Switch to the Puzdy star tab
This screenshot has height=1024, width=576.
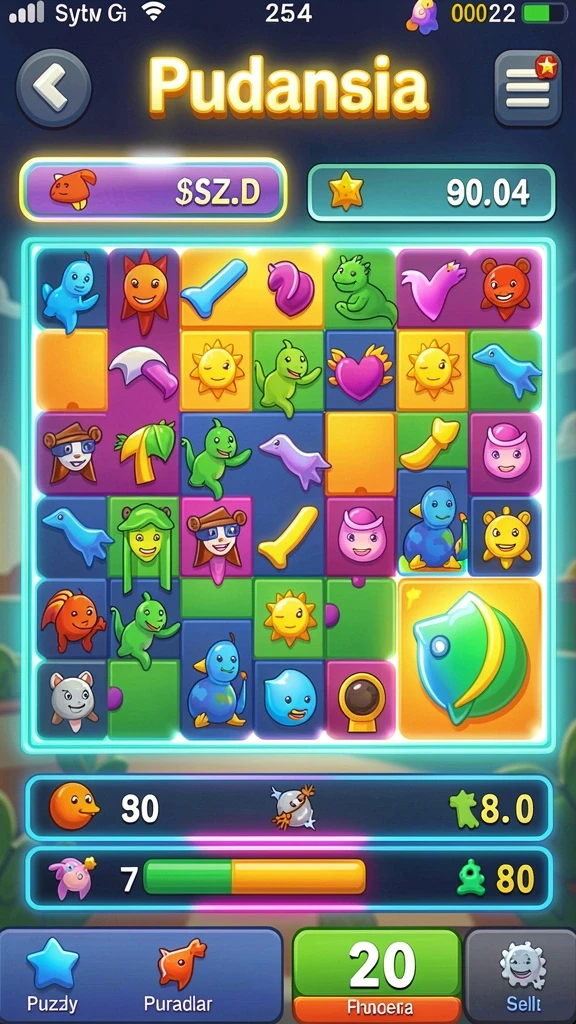pos(52,974)
